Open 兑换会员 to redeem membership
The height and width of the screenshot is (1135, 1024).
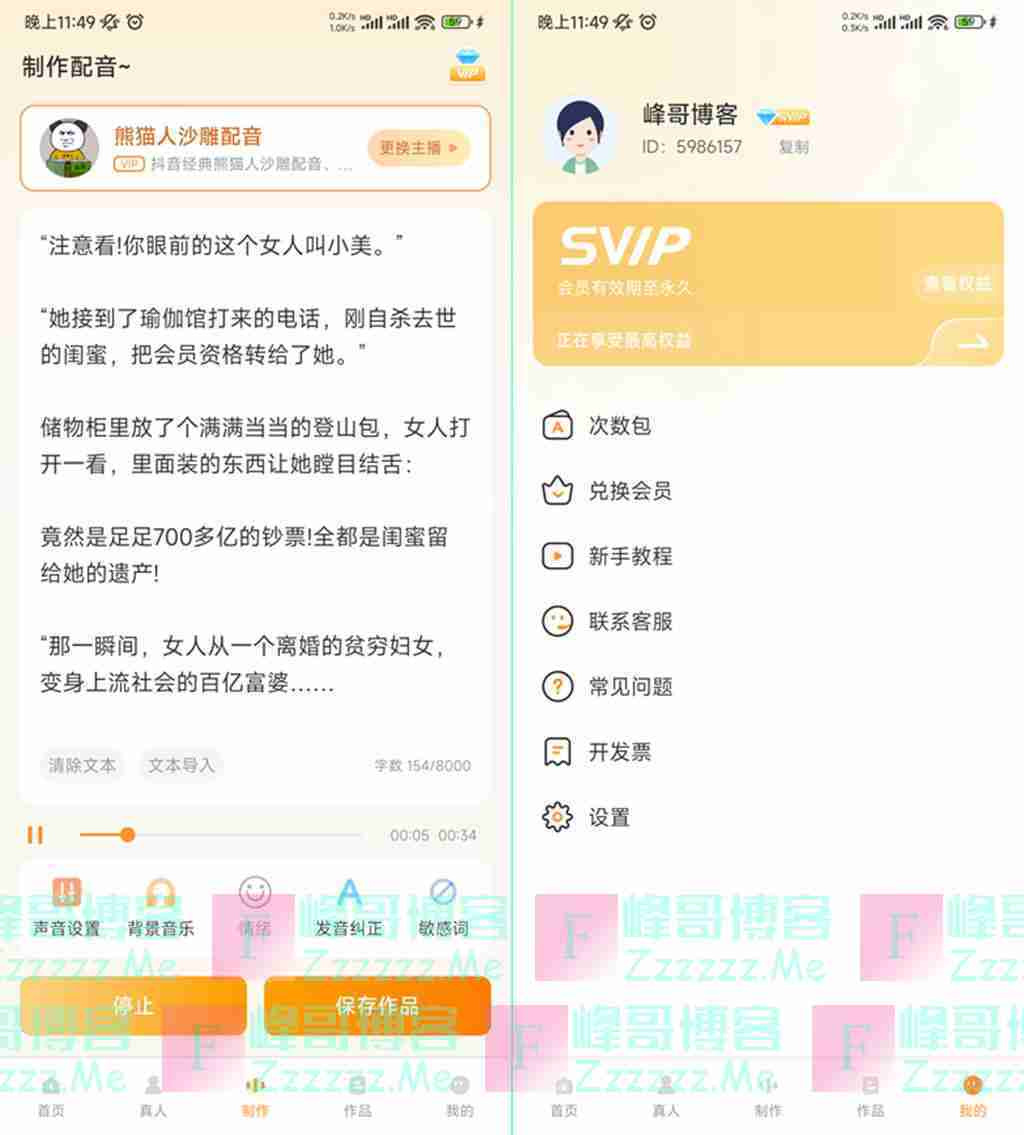629,491
